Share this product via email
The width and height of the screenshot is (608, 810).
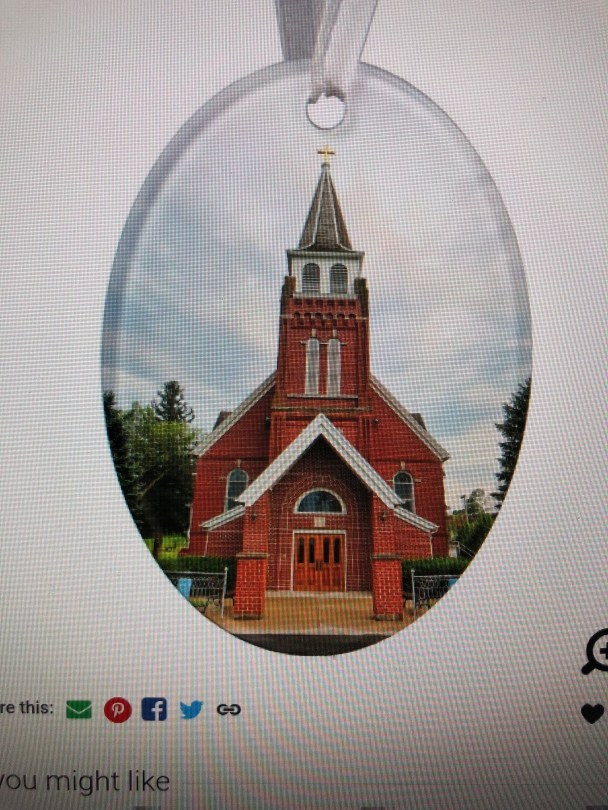pyautogui.click(x=78, y=709)
